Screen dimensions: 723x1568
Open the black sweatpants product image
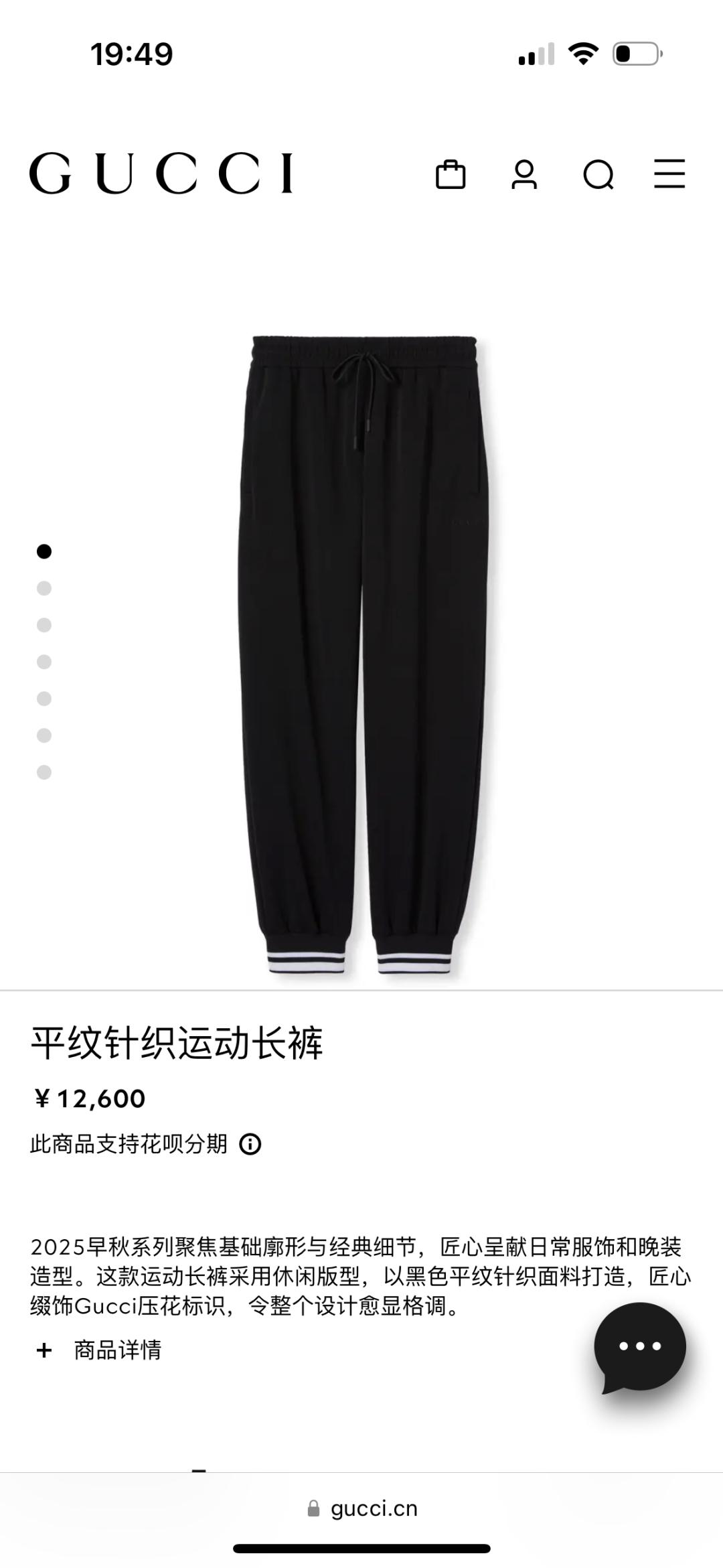[364, 656]
